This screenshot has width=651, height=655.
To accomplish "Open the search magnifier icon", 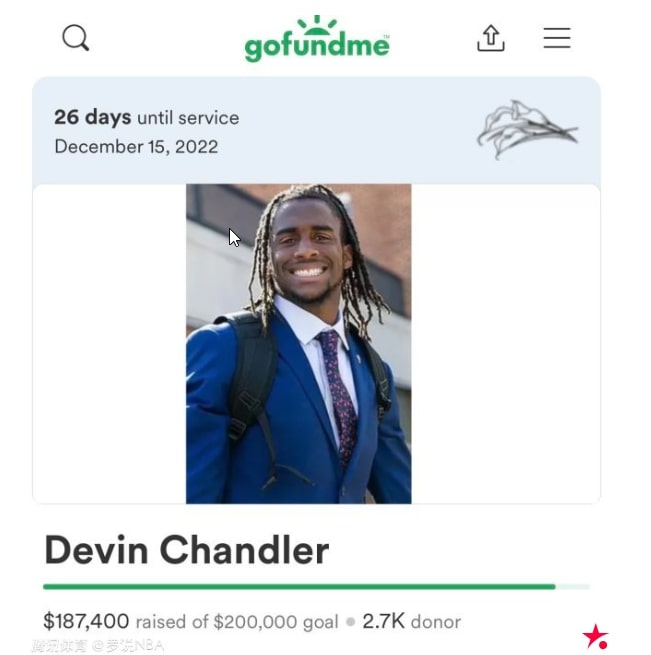I will (x=76, y=38).
